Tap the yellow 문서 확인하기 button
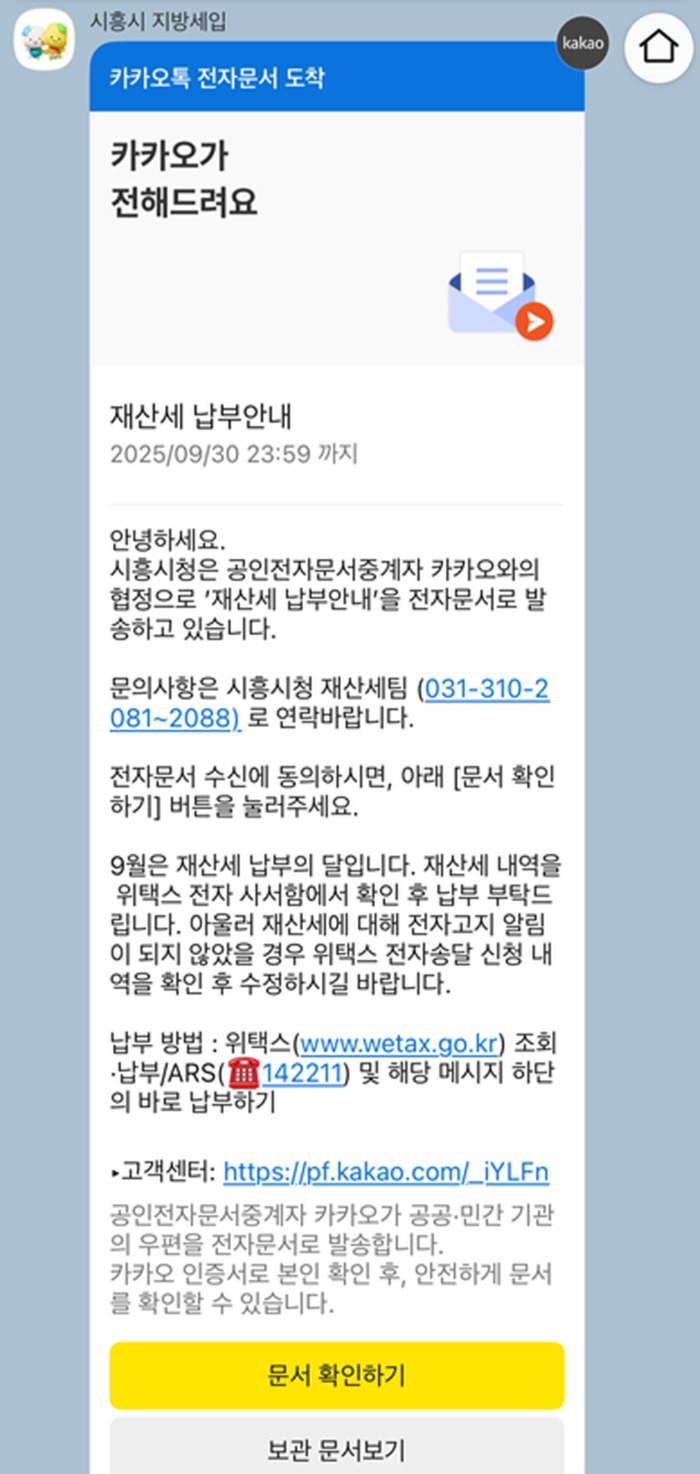Screen dimensions: 700x1474 pyautogui.click(x=337, y=1375)
